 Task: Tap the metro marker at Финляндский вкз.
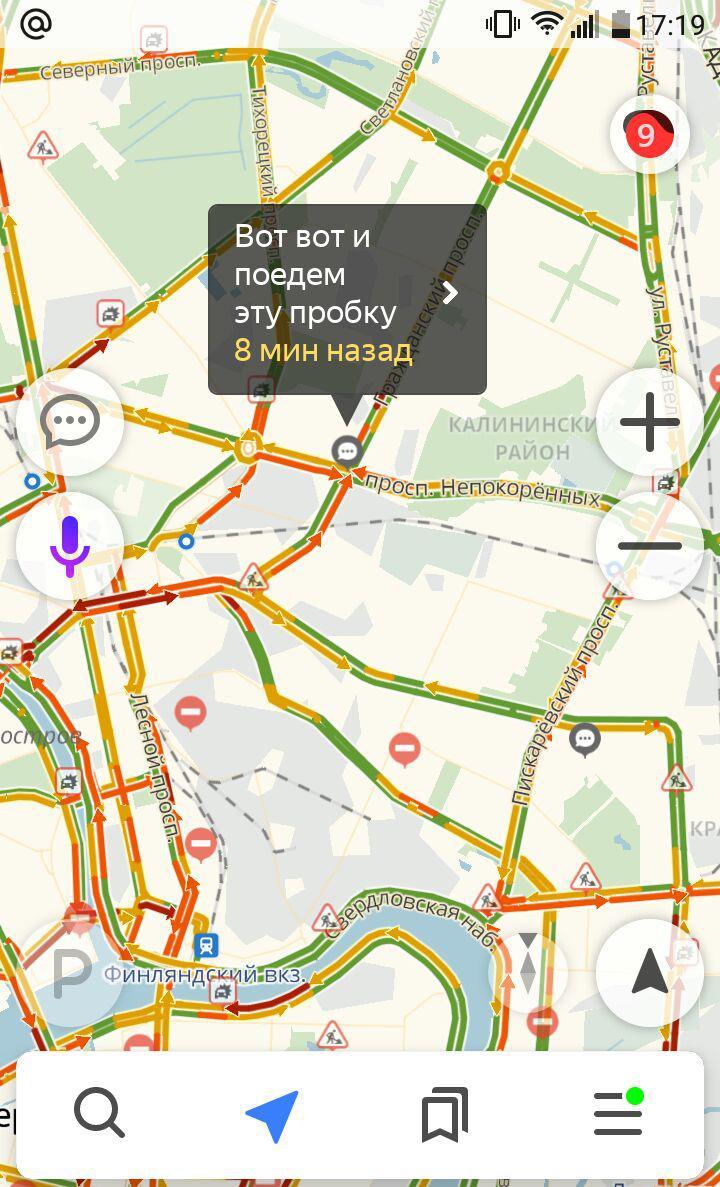206,945
